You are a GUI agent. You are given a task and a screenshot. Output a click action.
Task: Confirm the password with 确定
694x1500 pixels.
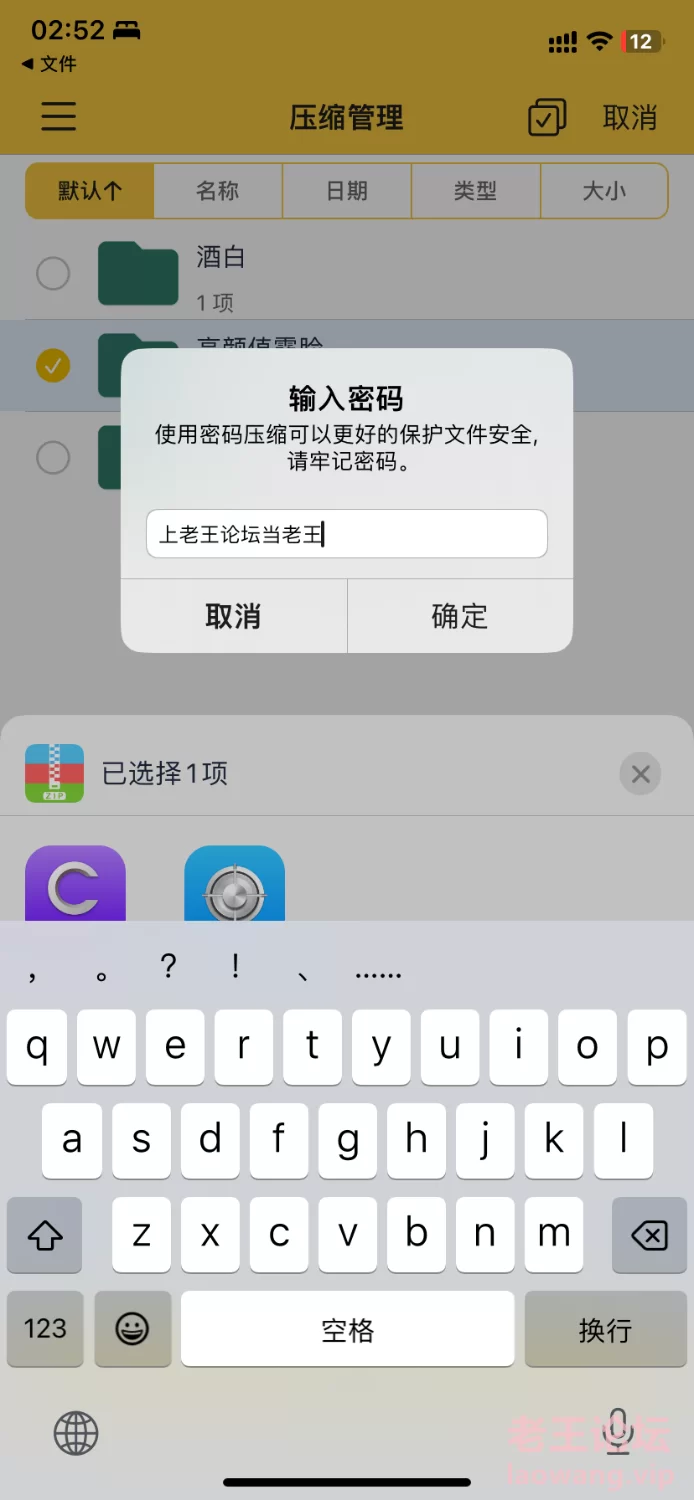460,616
